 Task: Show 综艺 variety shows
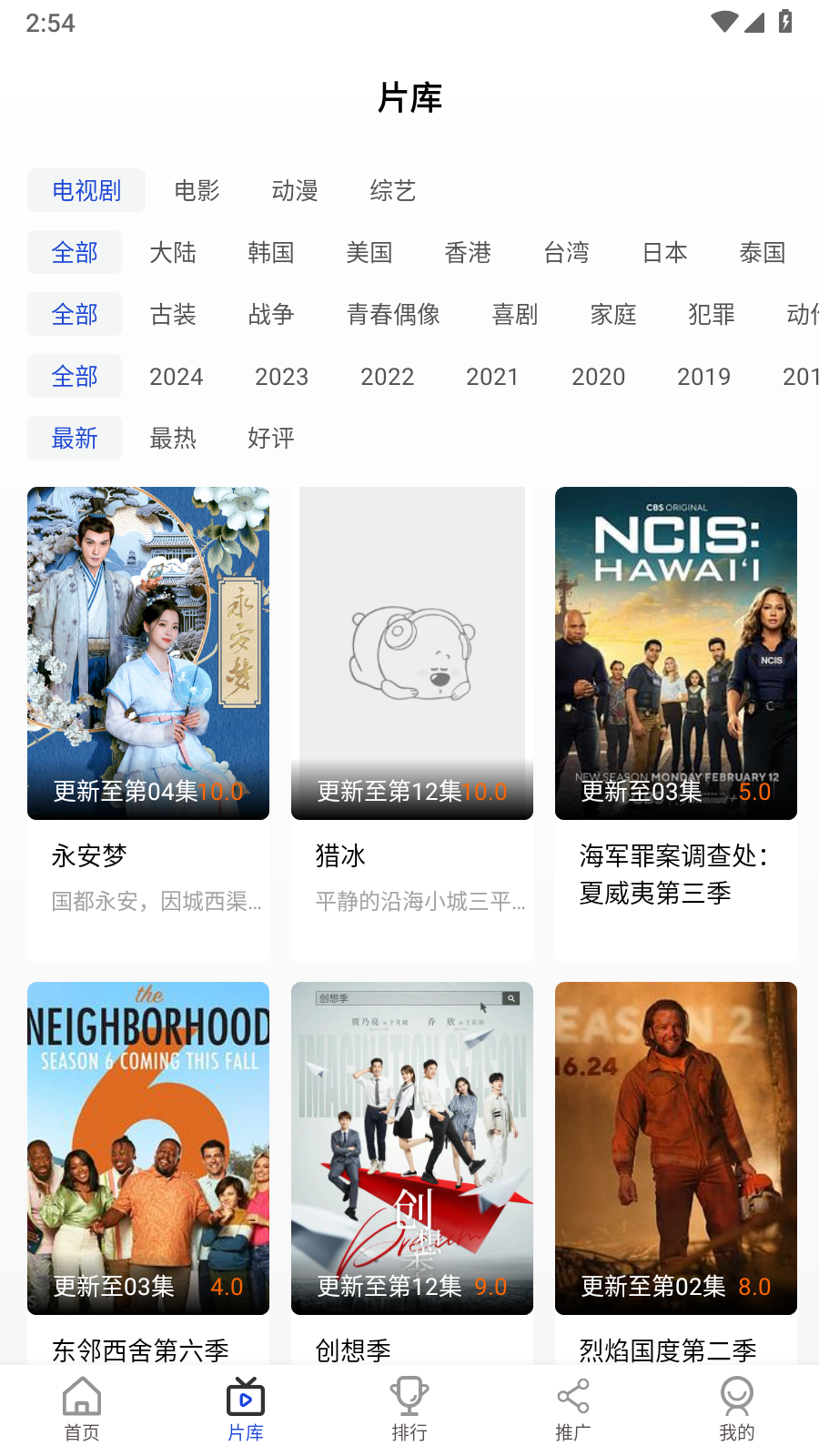coord(393,190)
